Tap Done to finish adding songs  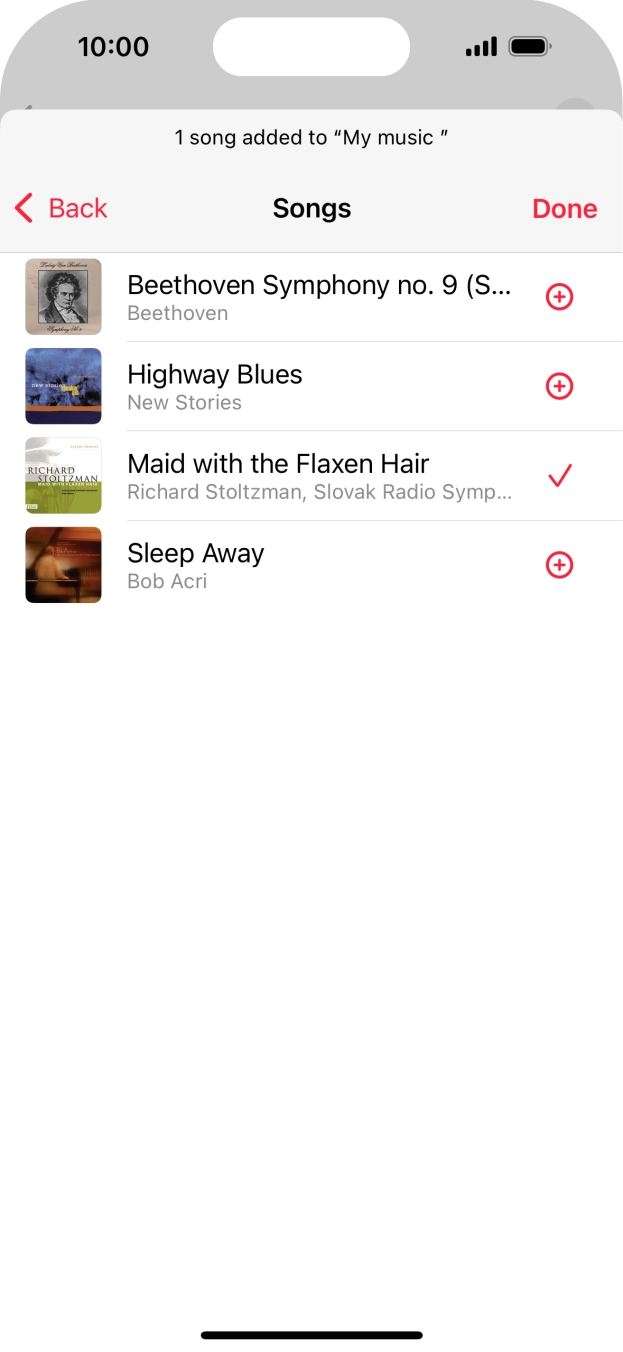point(564,208)
